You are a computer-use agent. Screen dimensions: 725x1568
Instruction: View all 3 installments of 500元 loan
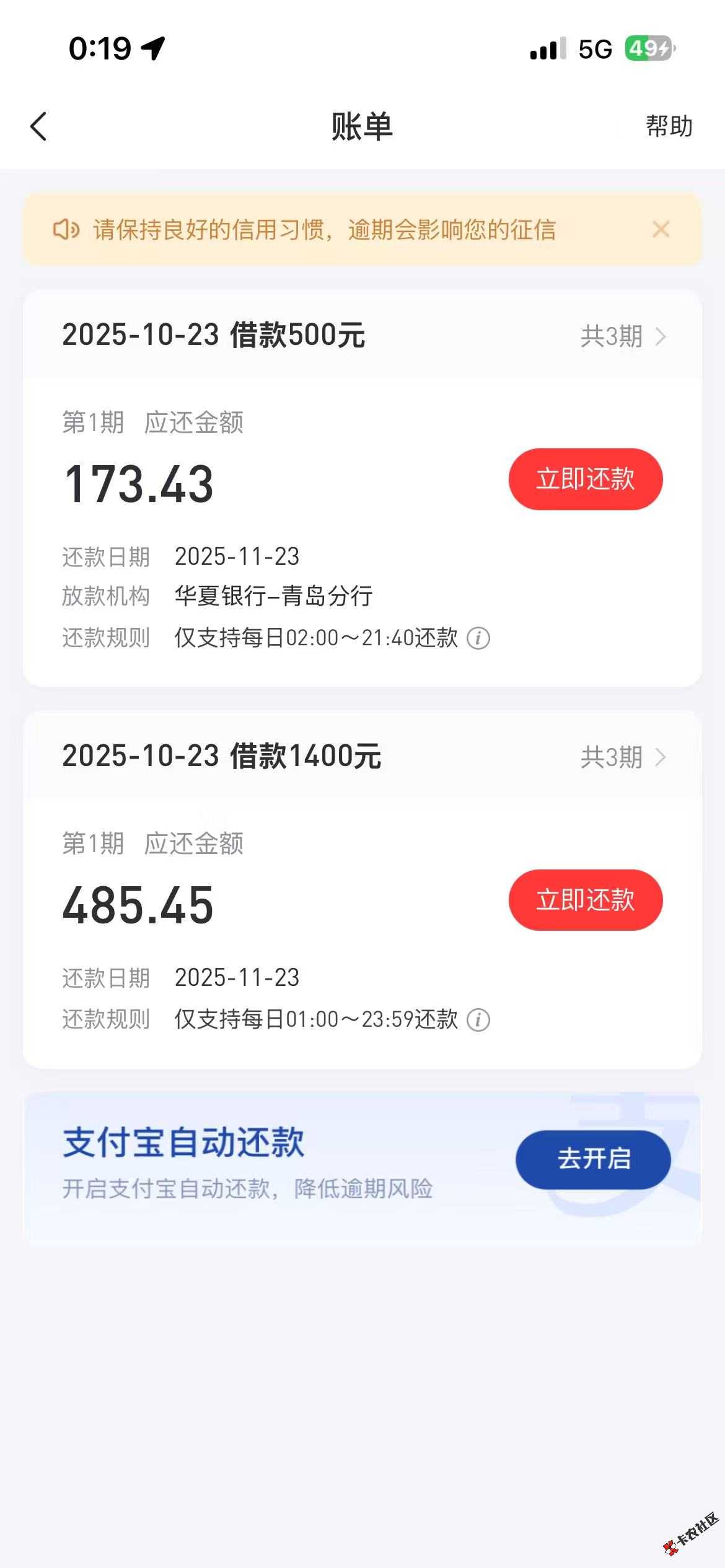click(623, 336)
